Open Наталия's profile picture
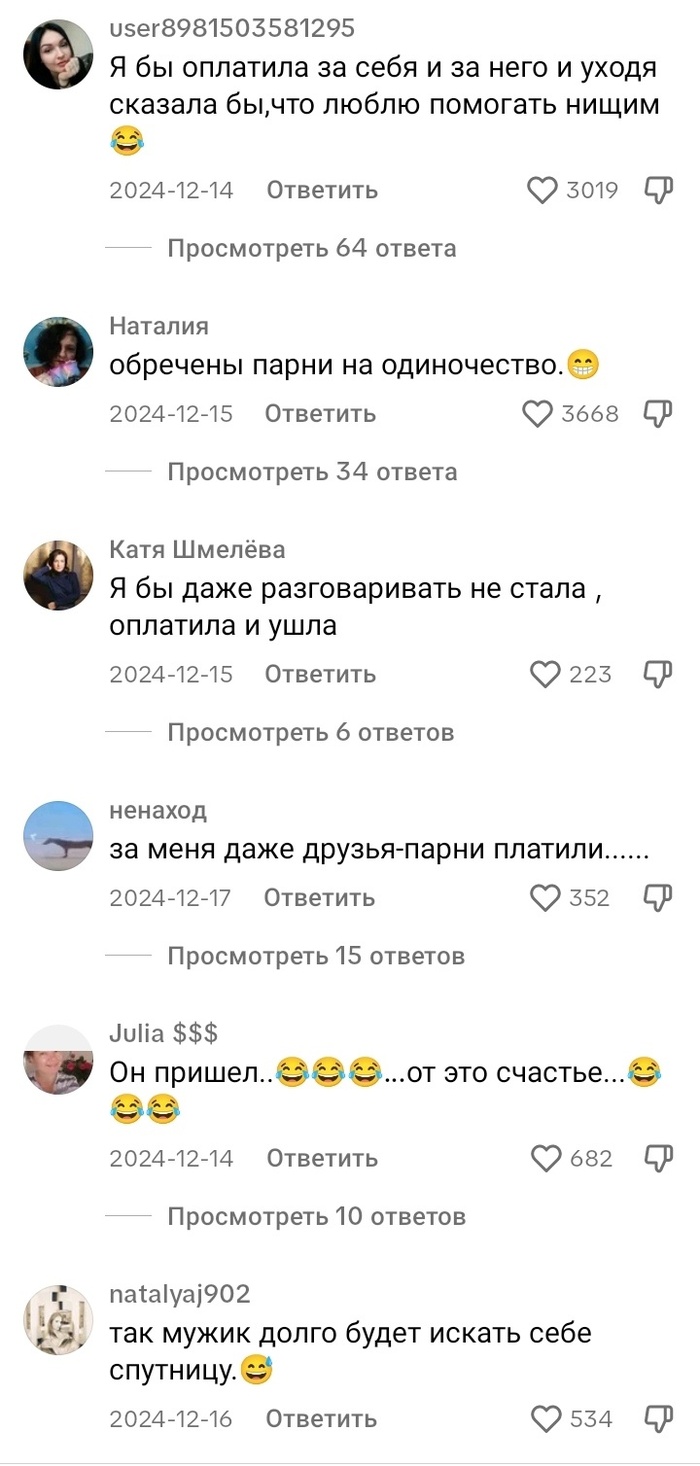Image resolution: width=700 pixels, height=1466 pixels. point(58,352)
